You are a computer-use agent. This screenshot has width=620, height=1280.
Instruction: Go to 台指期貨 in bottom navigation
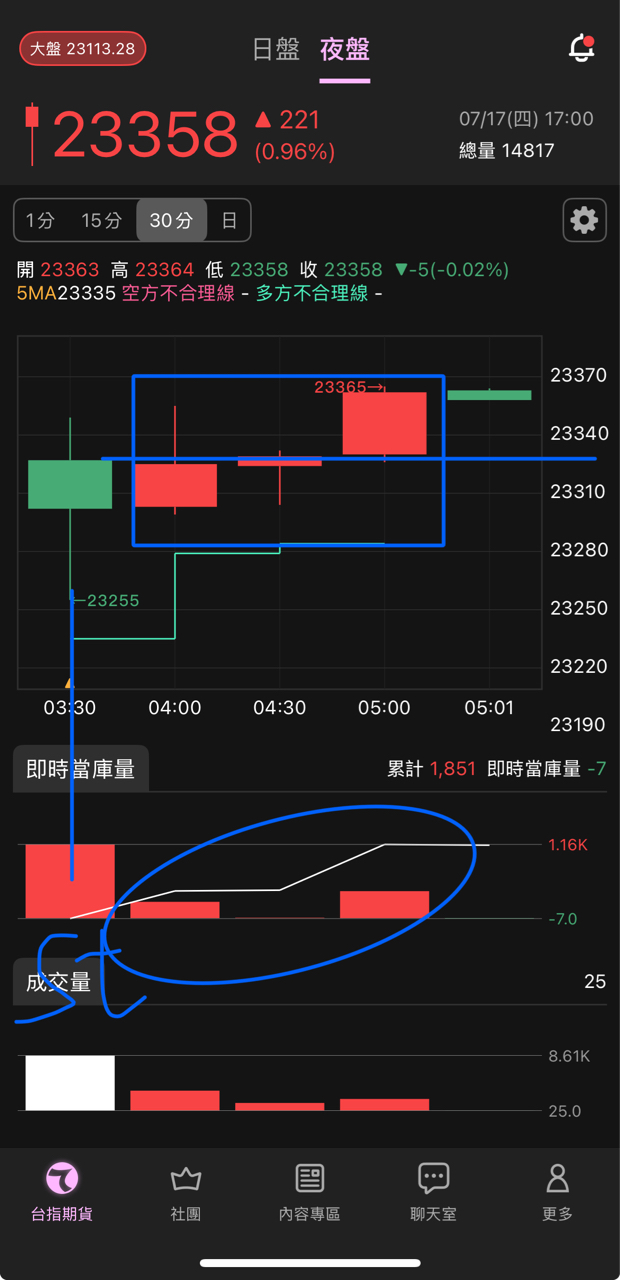tap(62, 1192)
